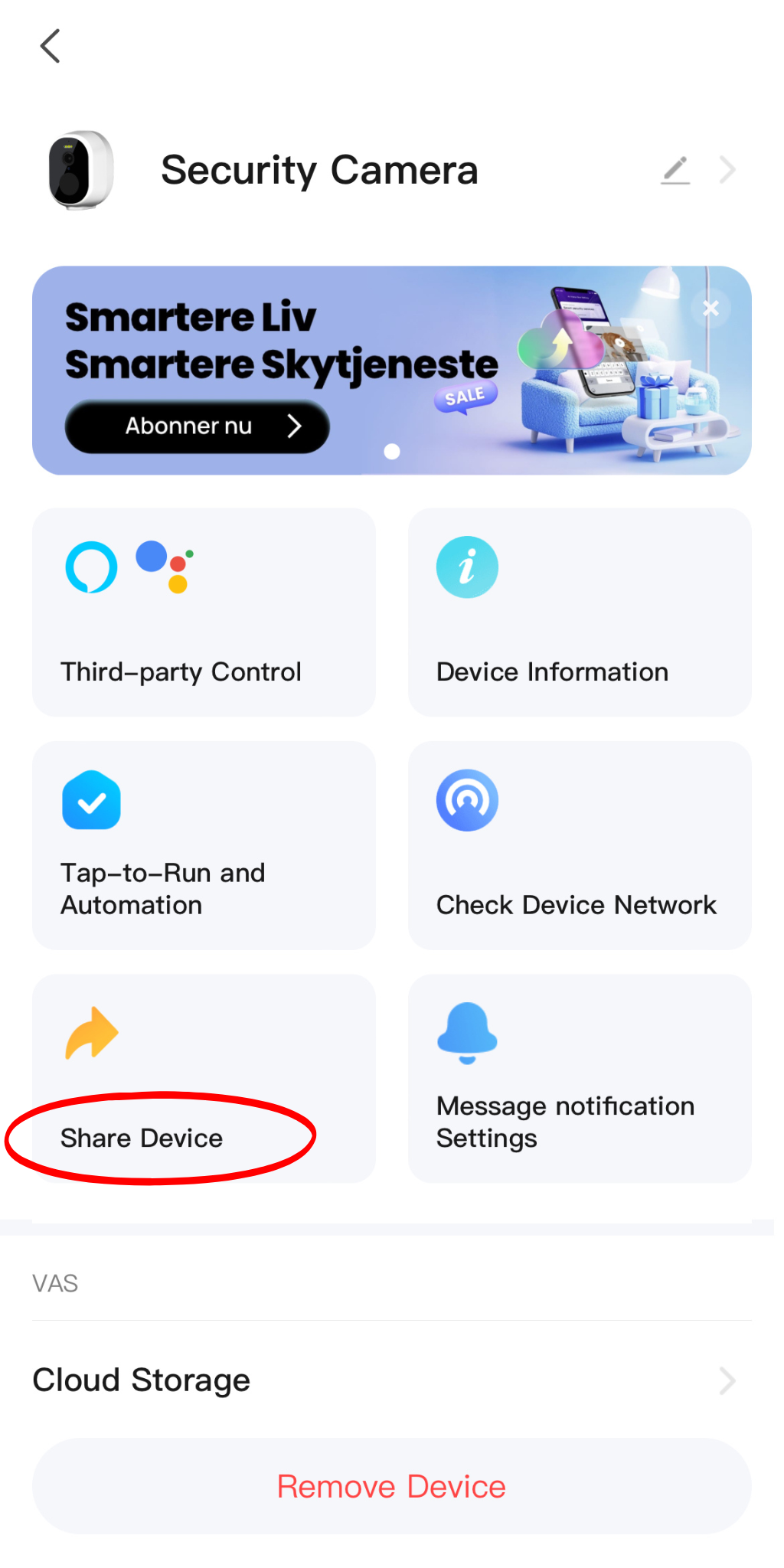784x1568 pixels.
Task: Go back using the top-left arrow
Action: point(51,46)
